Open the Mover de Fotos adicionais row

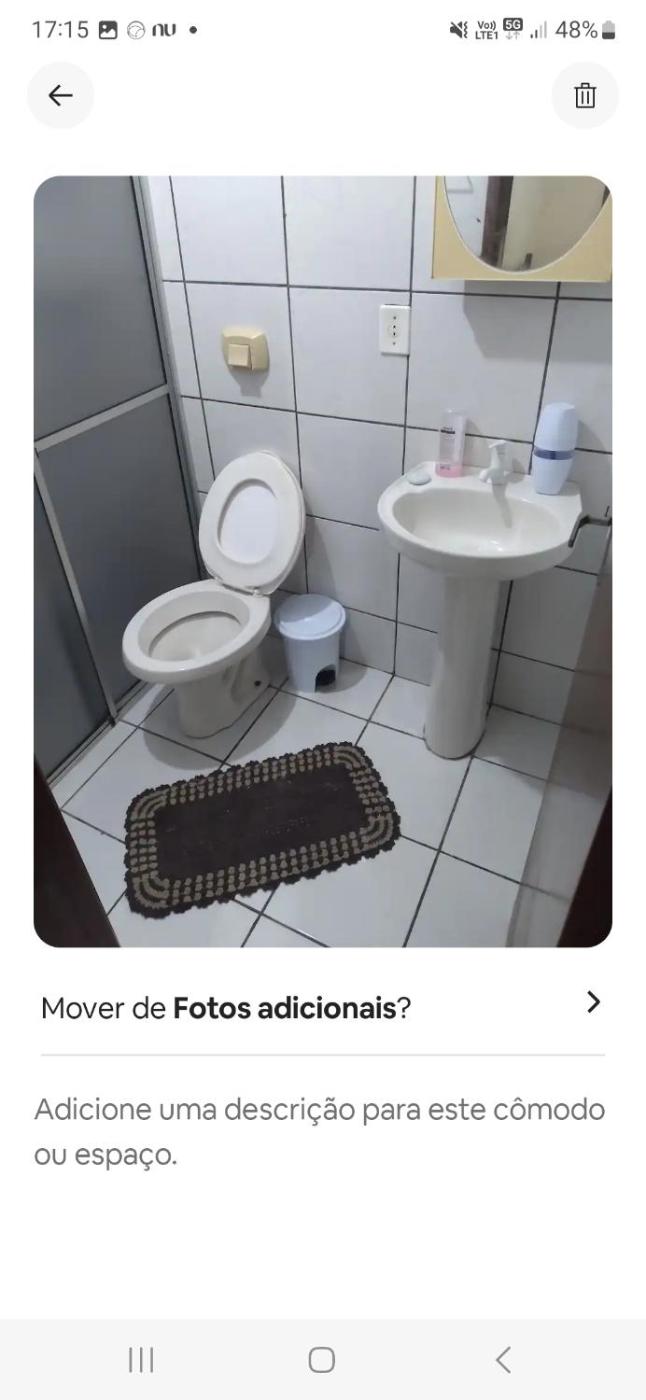point(322,1007)
